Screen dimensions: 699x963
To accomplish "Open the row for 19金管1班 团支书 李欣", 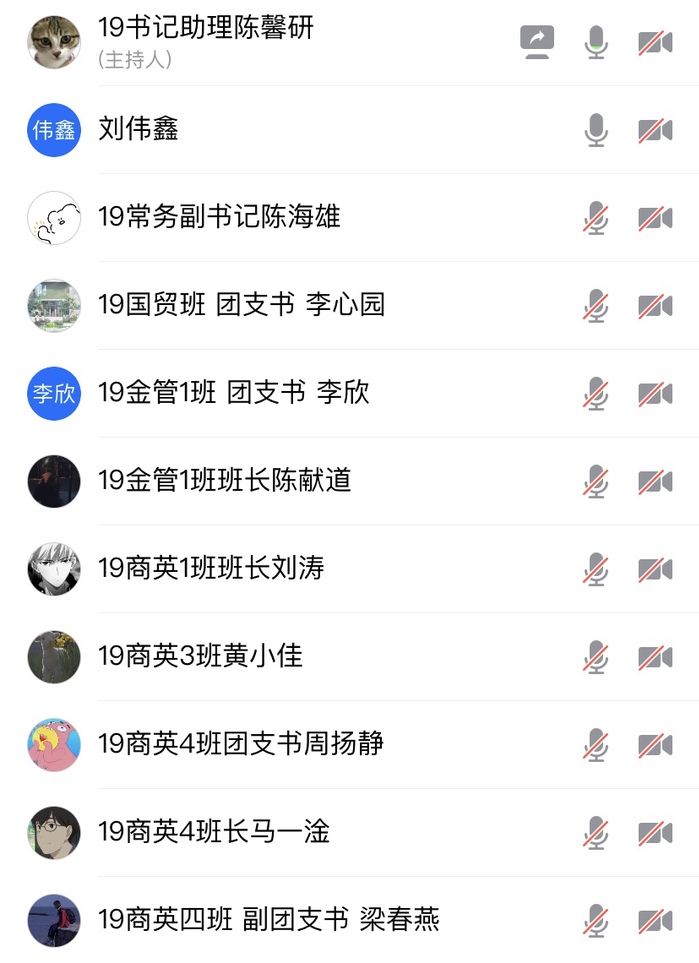I will point(234,393).
